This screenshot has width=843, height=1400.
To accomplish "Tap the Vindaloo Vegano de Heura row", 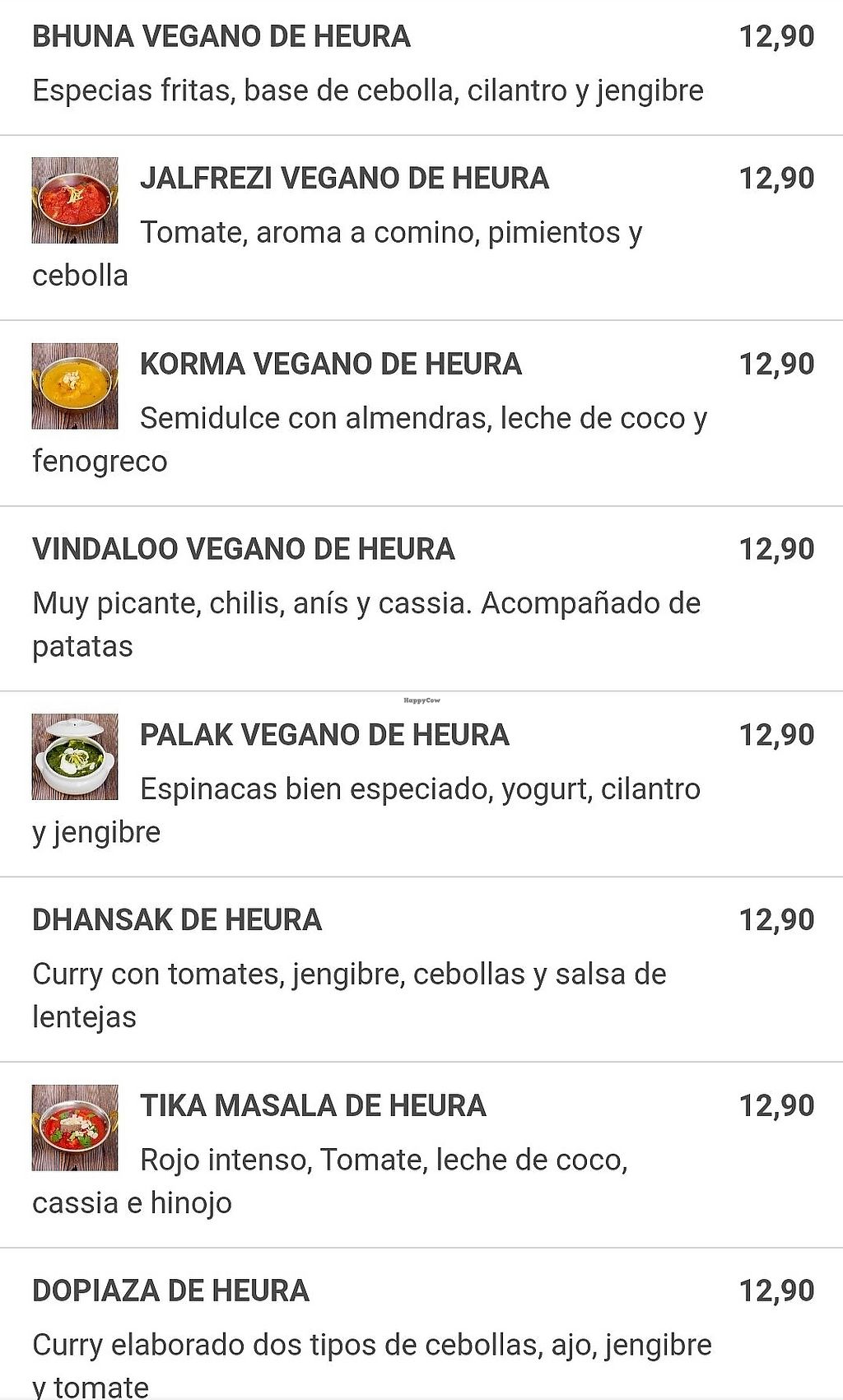I will 244,549.
